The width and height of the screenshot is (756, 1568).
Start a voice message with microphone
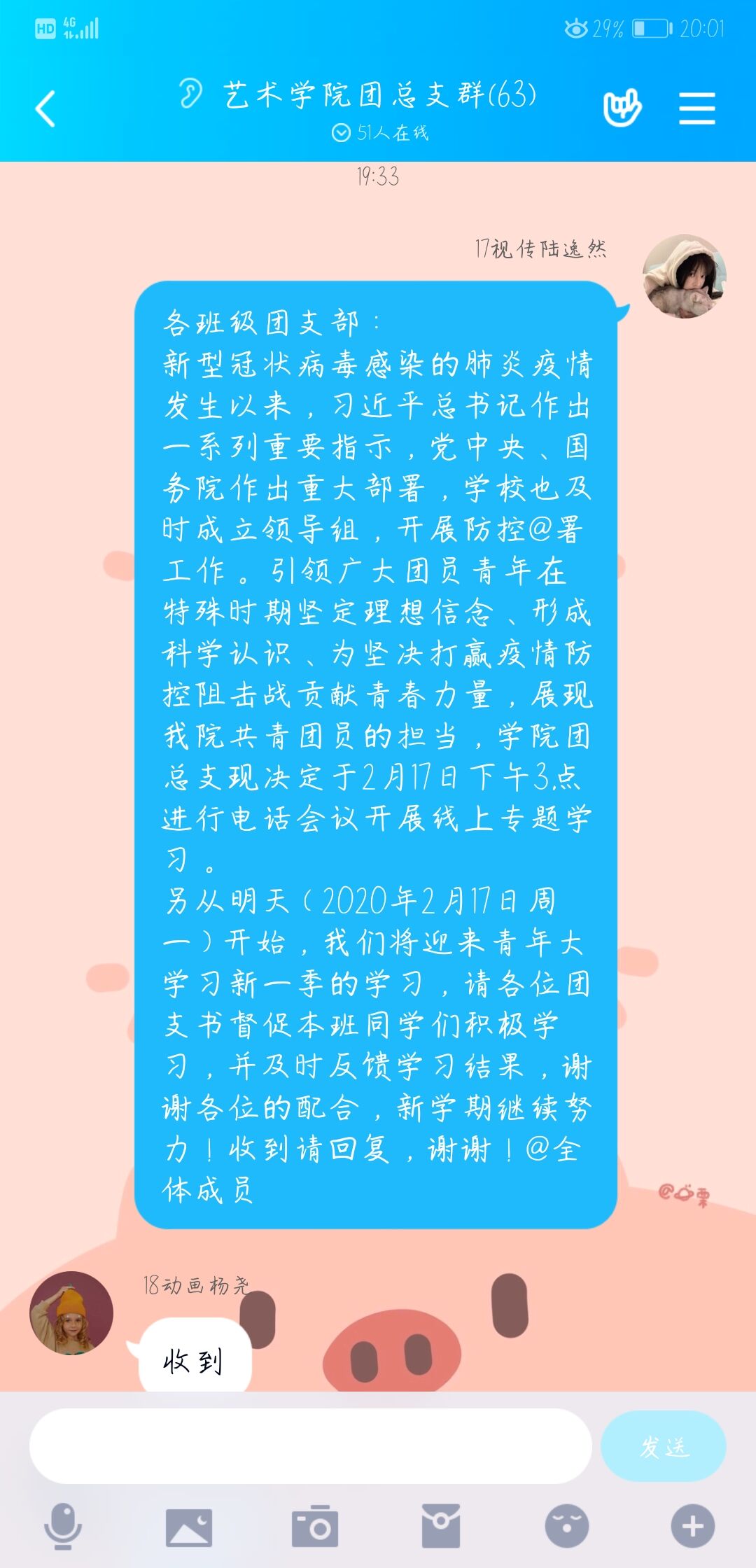(x=63, y=1526)
